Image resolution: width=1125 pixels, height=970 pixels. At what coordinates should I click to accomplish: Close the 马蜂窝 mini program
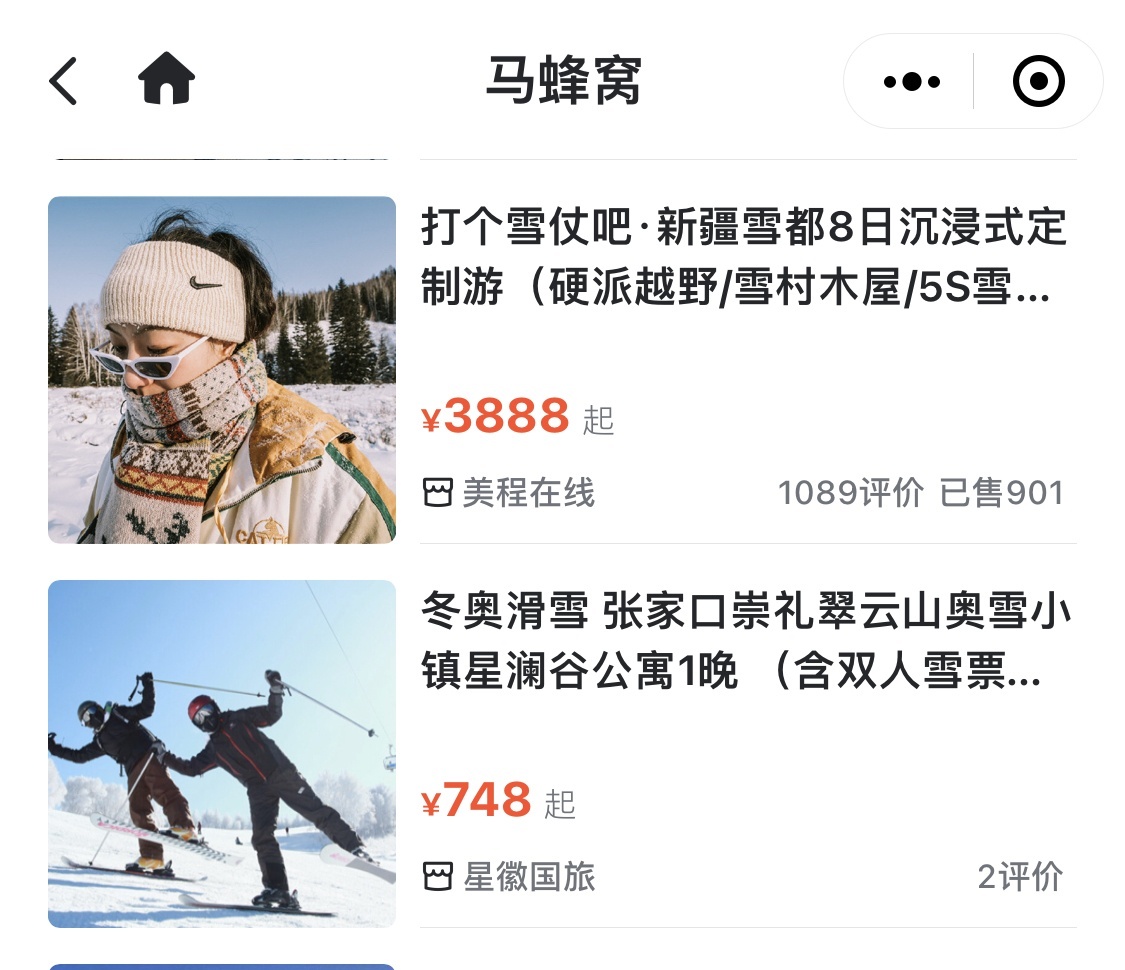coord(1038,82)
